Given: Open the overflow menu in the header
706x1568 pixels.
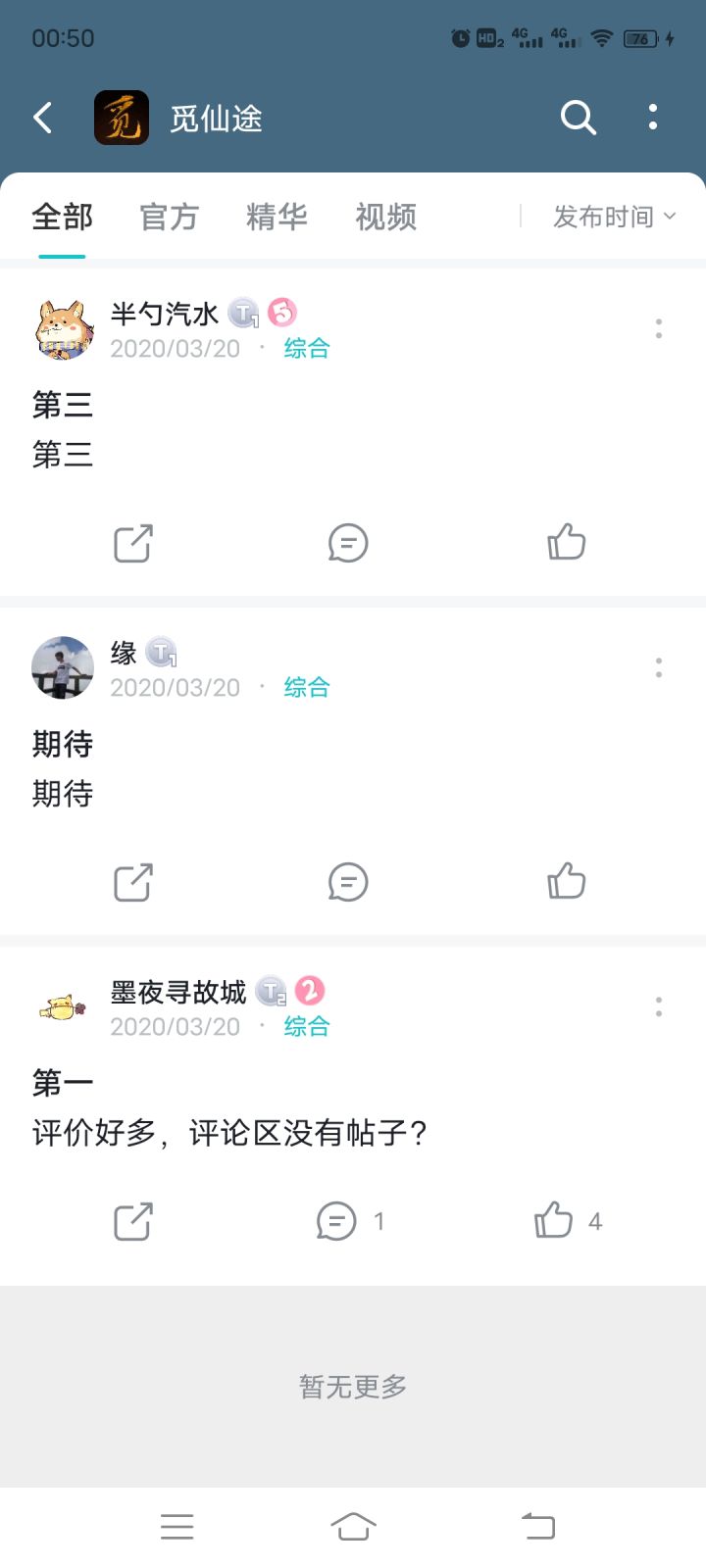Looking at the screenshot, I should click(x=653, y=118).
